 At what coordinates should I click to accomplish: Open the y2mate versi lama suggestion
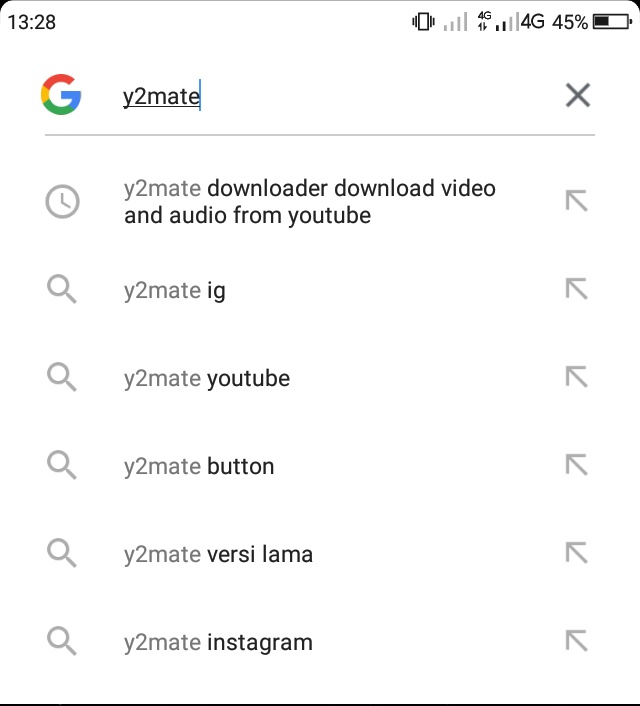(x=218, y=554)
